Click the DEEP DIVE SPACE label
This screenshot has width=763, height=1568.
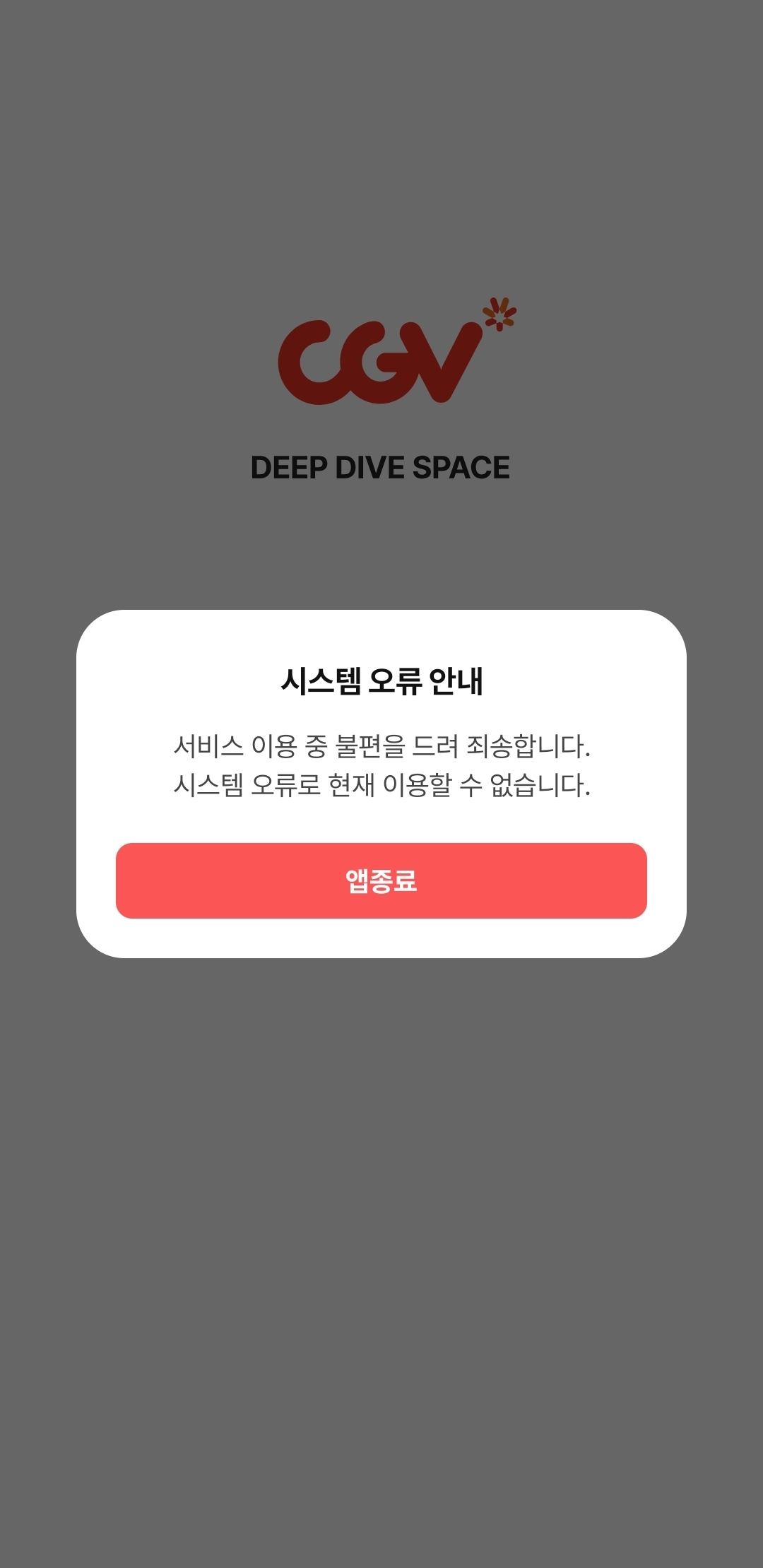point(381,466)
